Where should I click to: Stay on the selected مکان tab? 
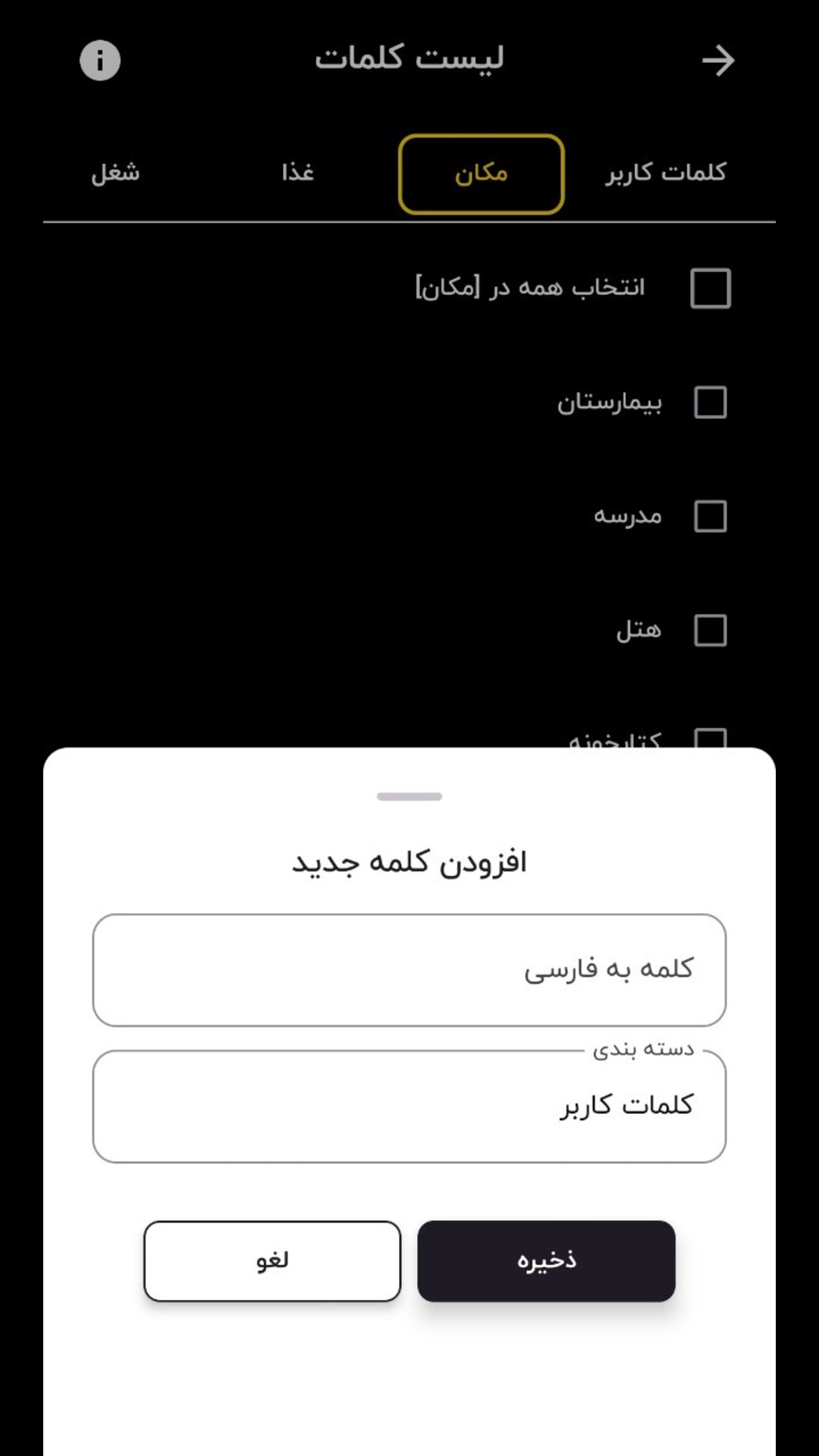pos(481,172)
